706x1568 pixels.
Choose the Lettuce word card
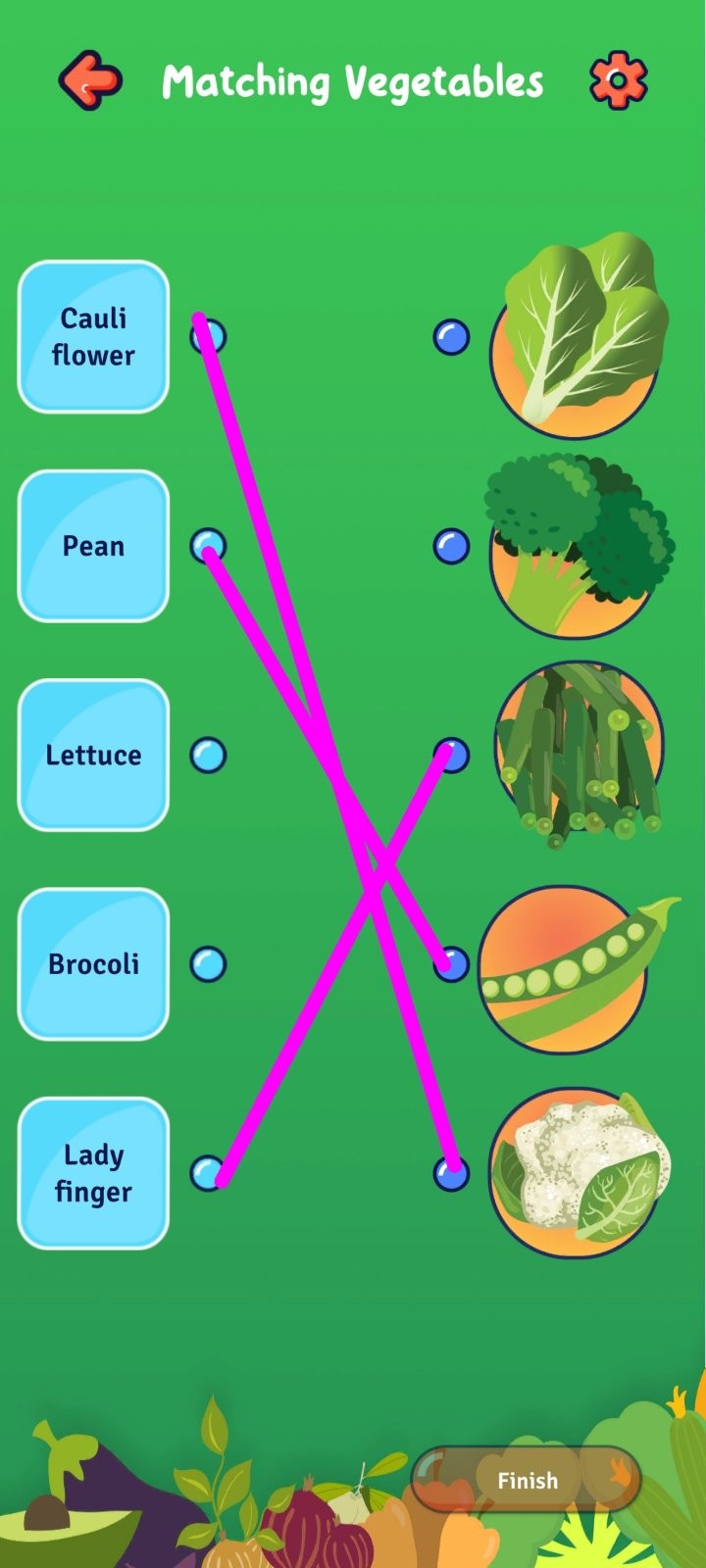tap(93, 755)
